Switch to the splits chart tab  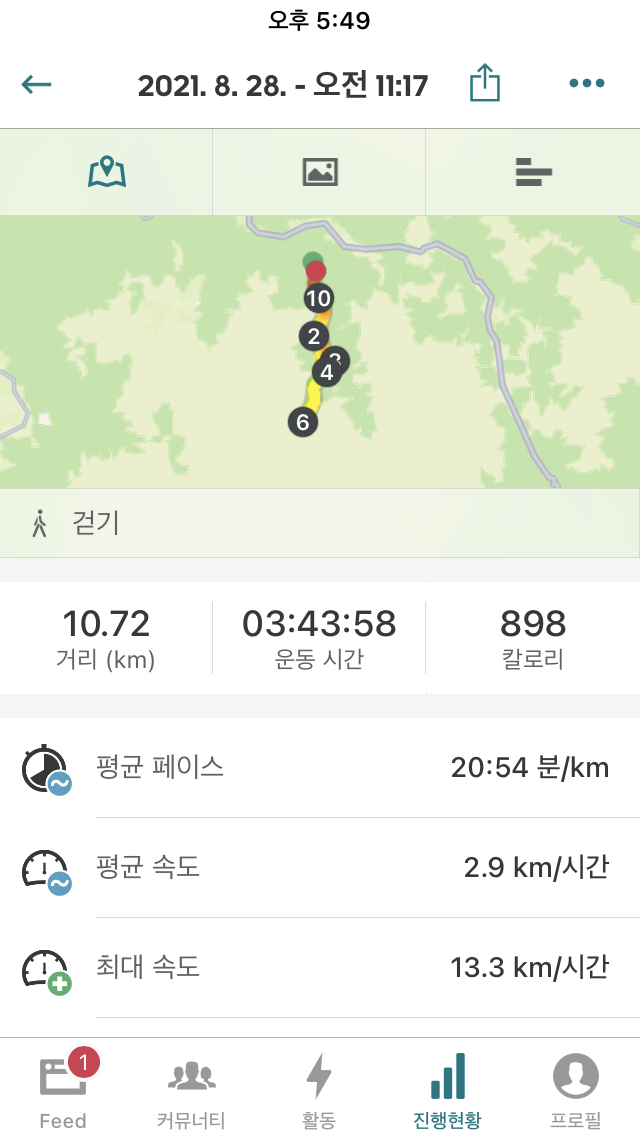533,172
